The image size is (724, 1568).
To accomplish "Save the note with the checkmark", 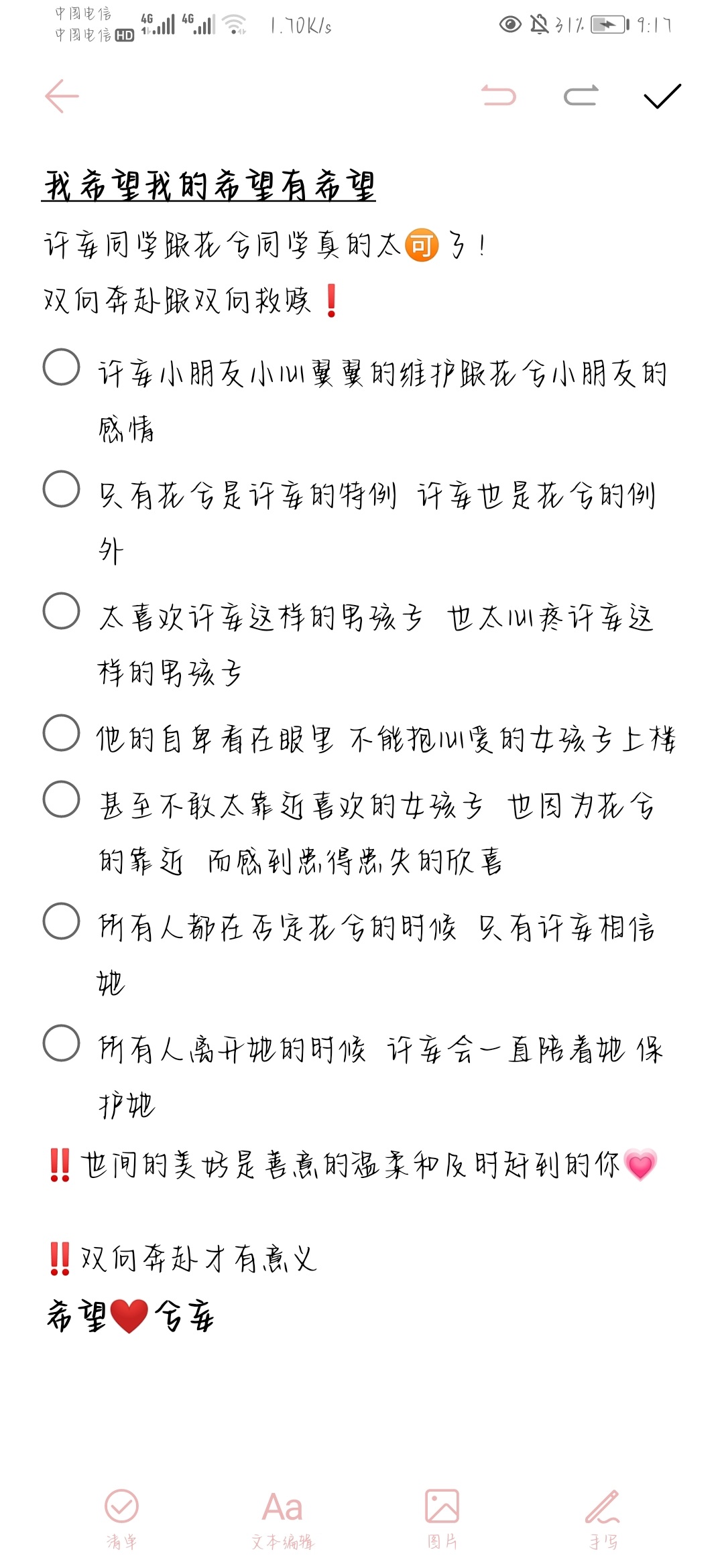I will pyautogui.click(x=662, y=96).
